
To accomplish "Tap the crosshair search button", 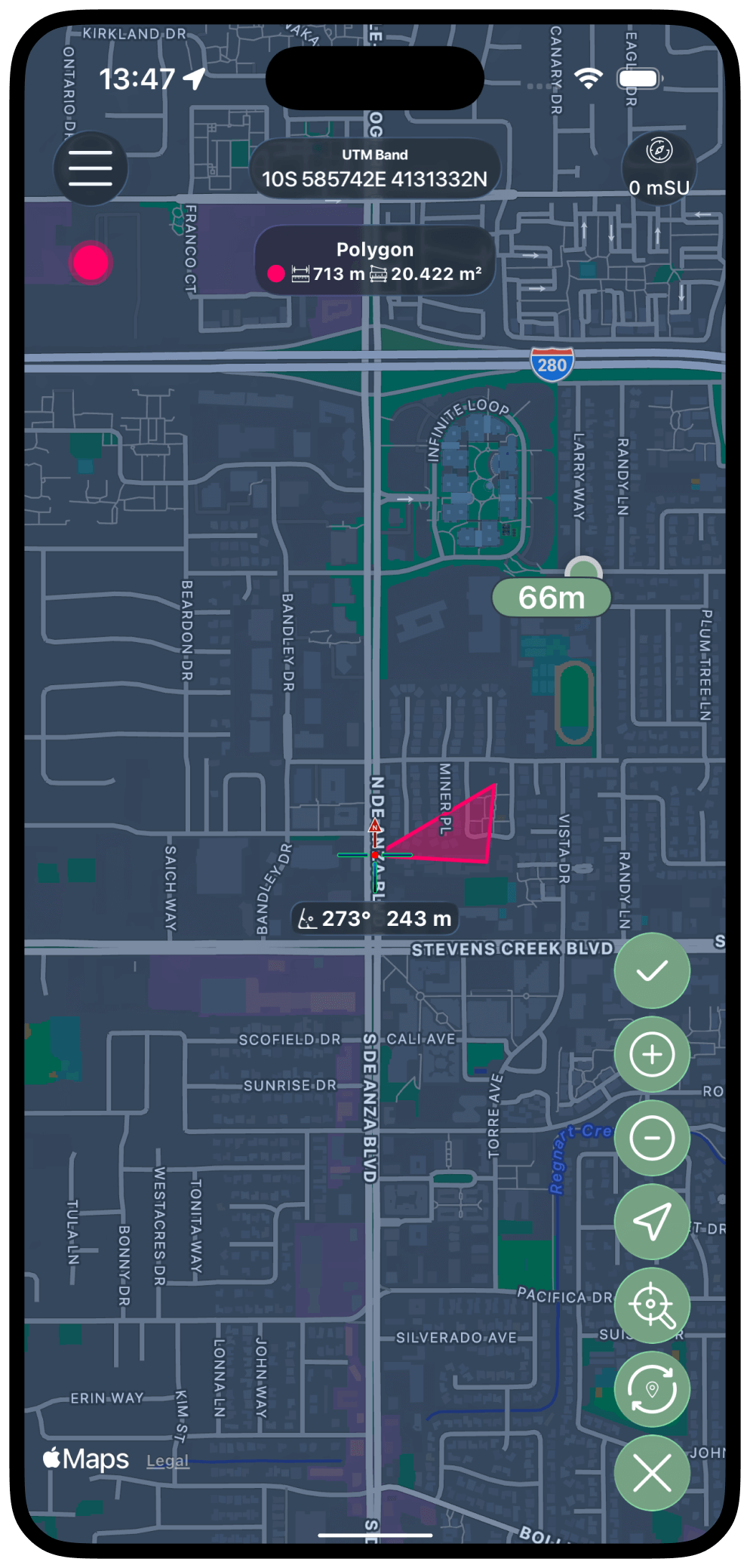I will (x=652, y=1305).
